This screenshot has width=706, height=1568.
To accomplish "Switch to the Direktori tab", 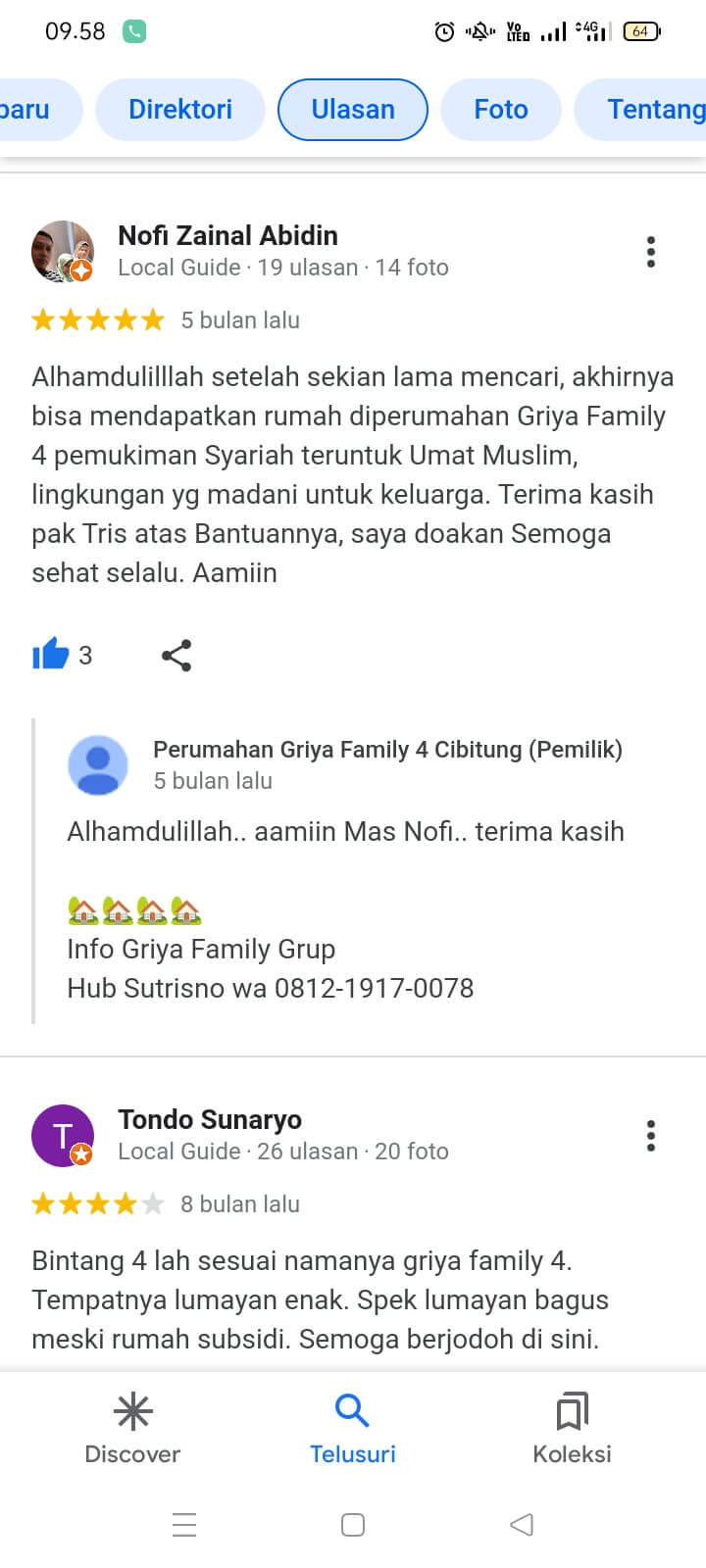I will [180, 109].
